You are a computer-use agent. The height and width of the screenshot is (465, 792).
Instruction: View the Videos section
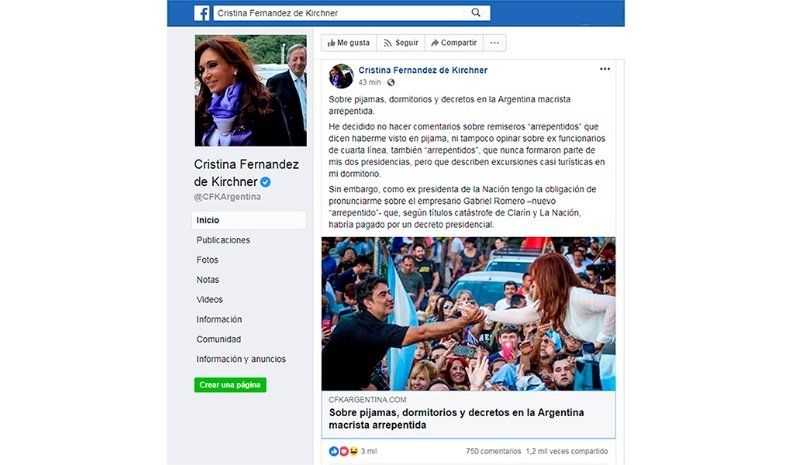(x=209, y=299)
